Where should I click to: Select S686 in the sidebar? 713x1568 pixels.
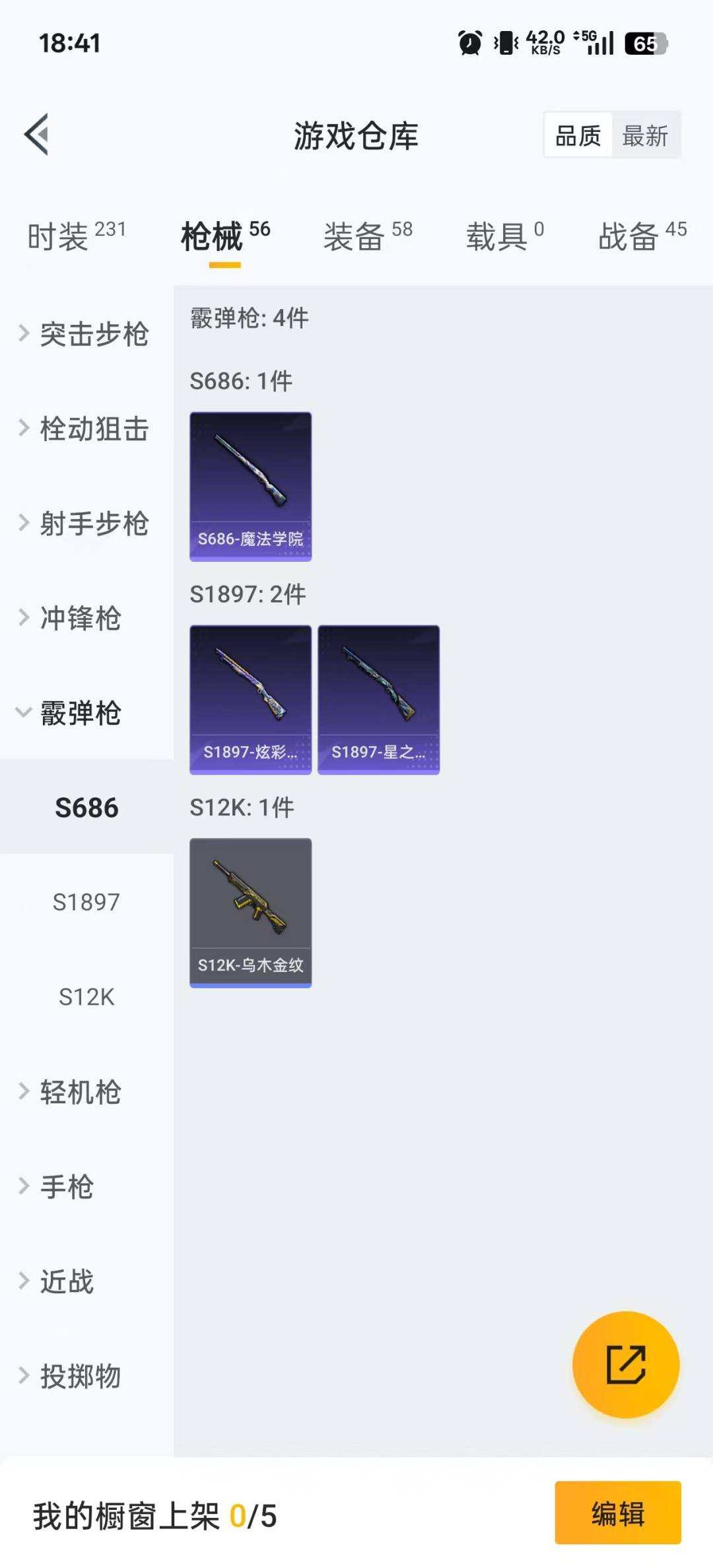pos(86,807)
